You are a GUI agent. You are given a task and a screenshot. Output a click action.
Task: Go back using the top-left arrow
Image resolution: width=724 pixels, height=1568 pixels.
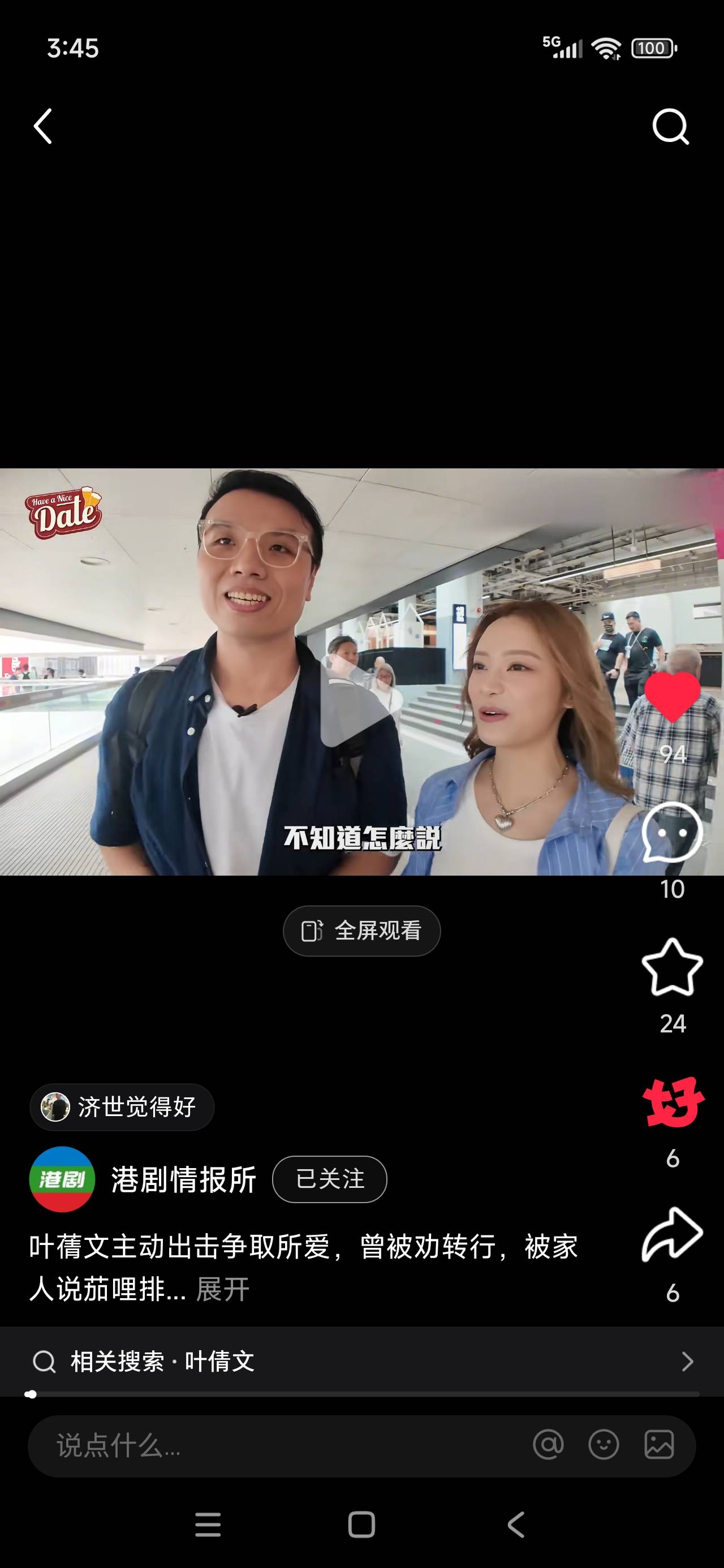coord(42,127)
